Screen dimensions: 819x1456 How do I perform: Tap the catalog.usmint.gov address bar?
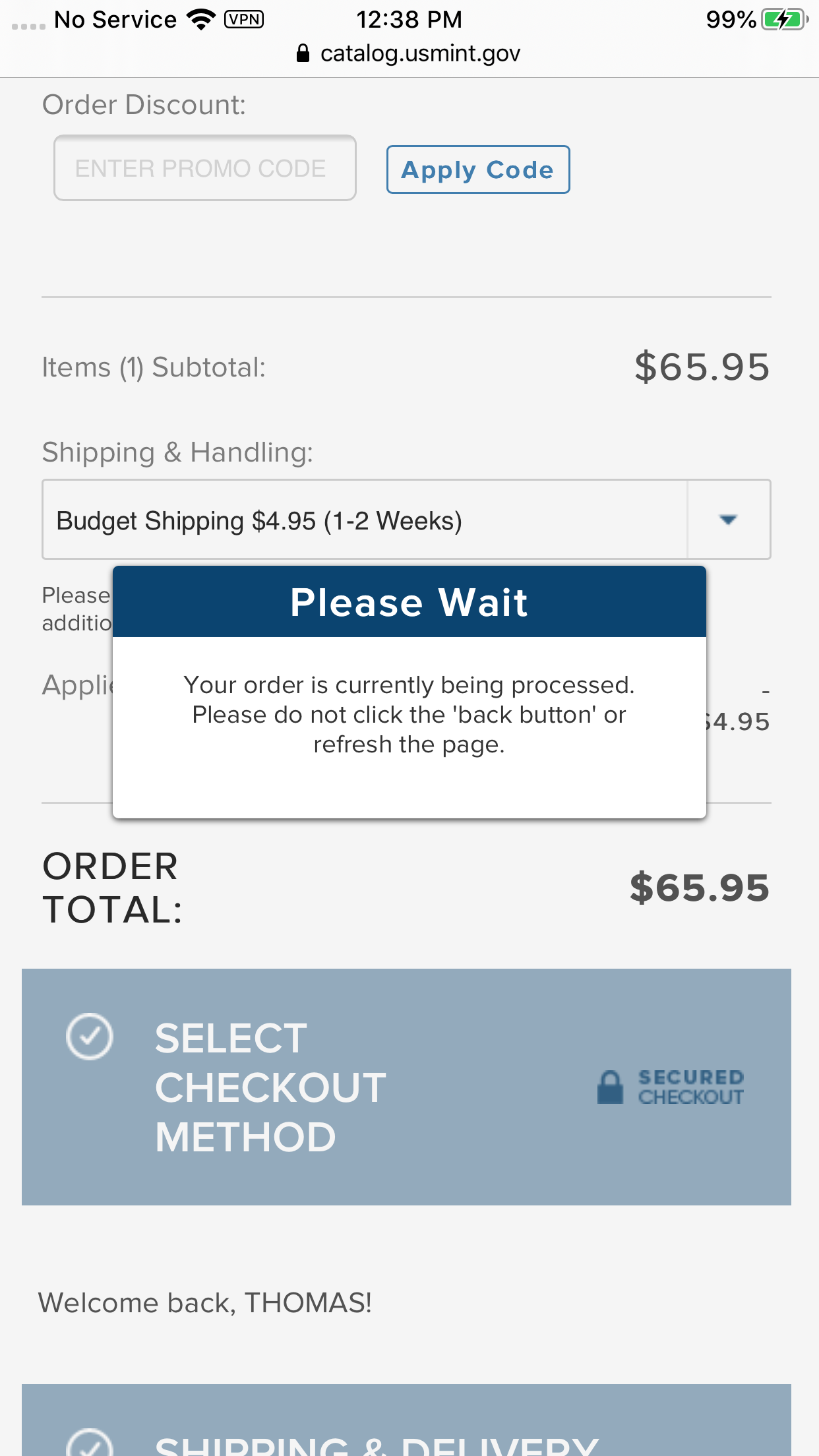click(x=409, y=53)
